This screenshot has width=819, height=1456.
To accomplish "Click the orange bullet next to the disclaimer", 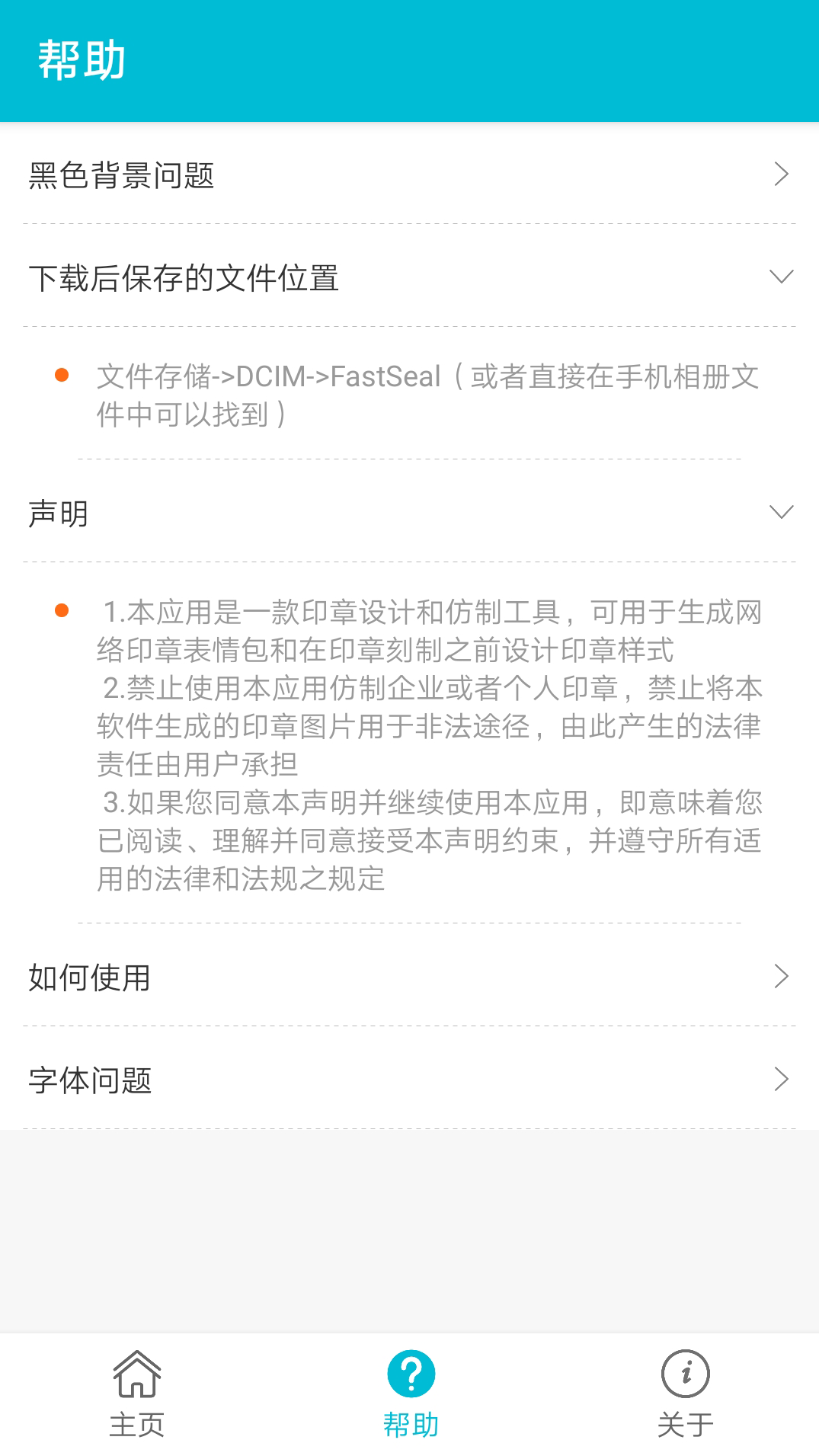I will [x=61, y=610].
